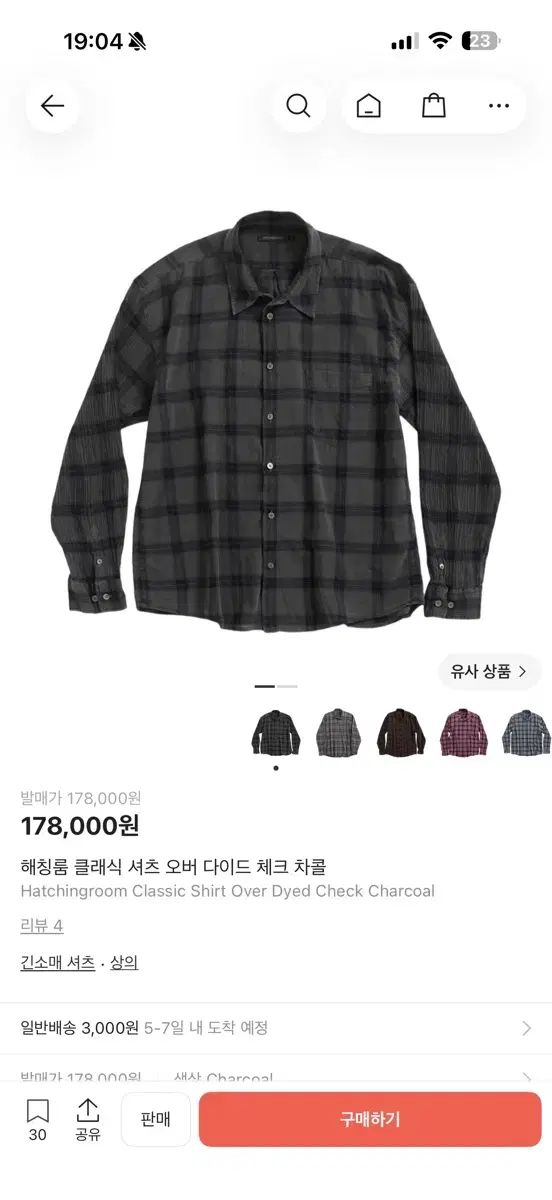Go back with the arrow icon
This screenshot has height=1200, width=552.
(x=52, y=106)
